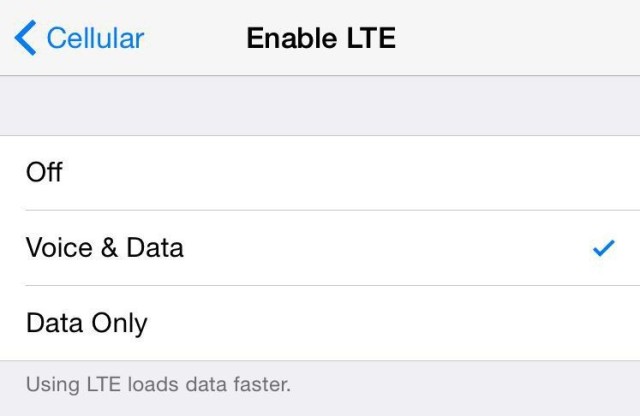Viewport: 640px width, 416px height.
Task: Go back to Cellular settings
Action: coord(80,38)
